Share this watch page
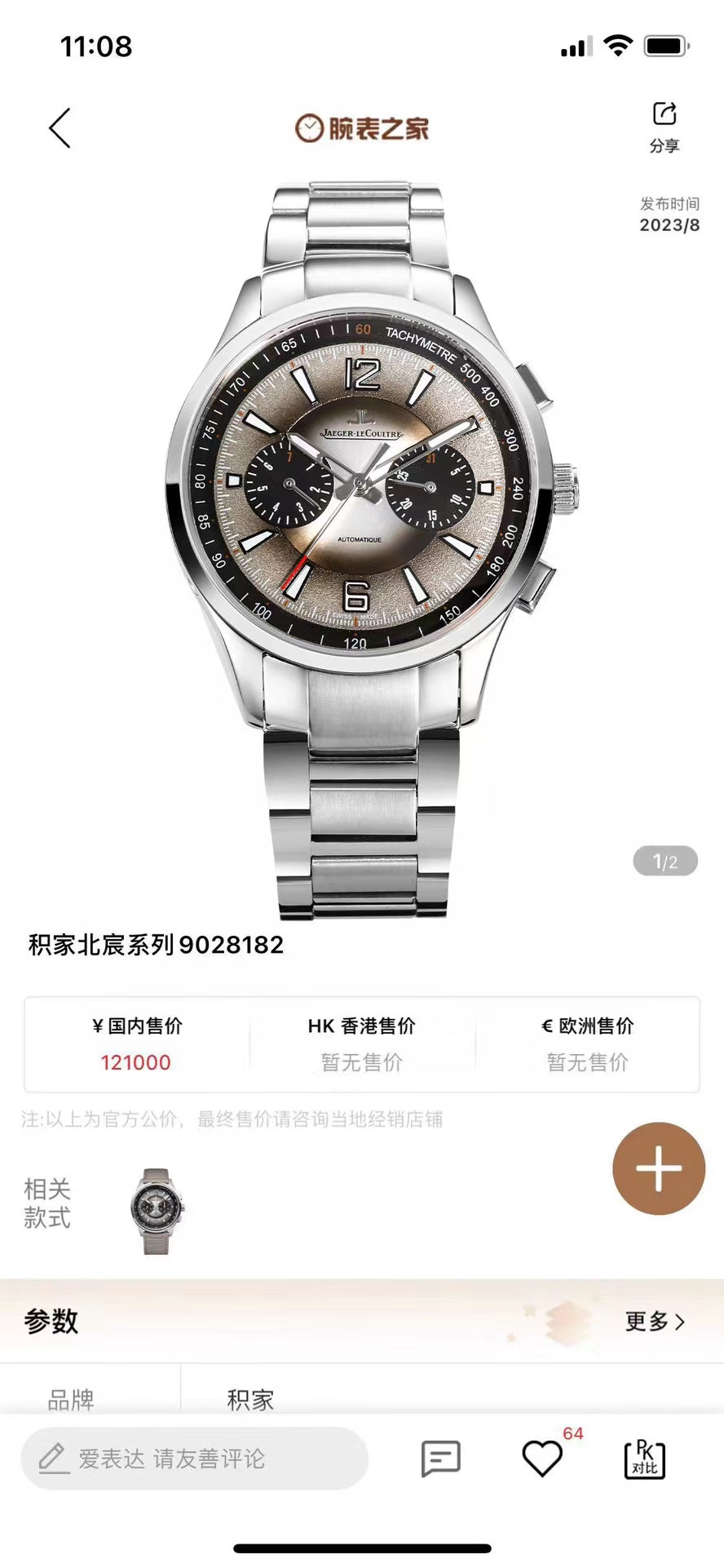Viewport: 724px width, 1568px height. point(664,126)
